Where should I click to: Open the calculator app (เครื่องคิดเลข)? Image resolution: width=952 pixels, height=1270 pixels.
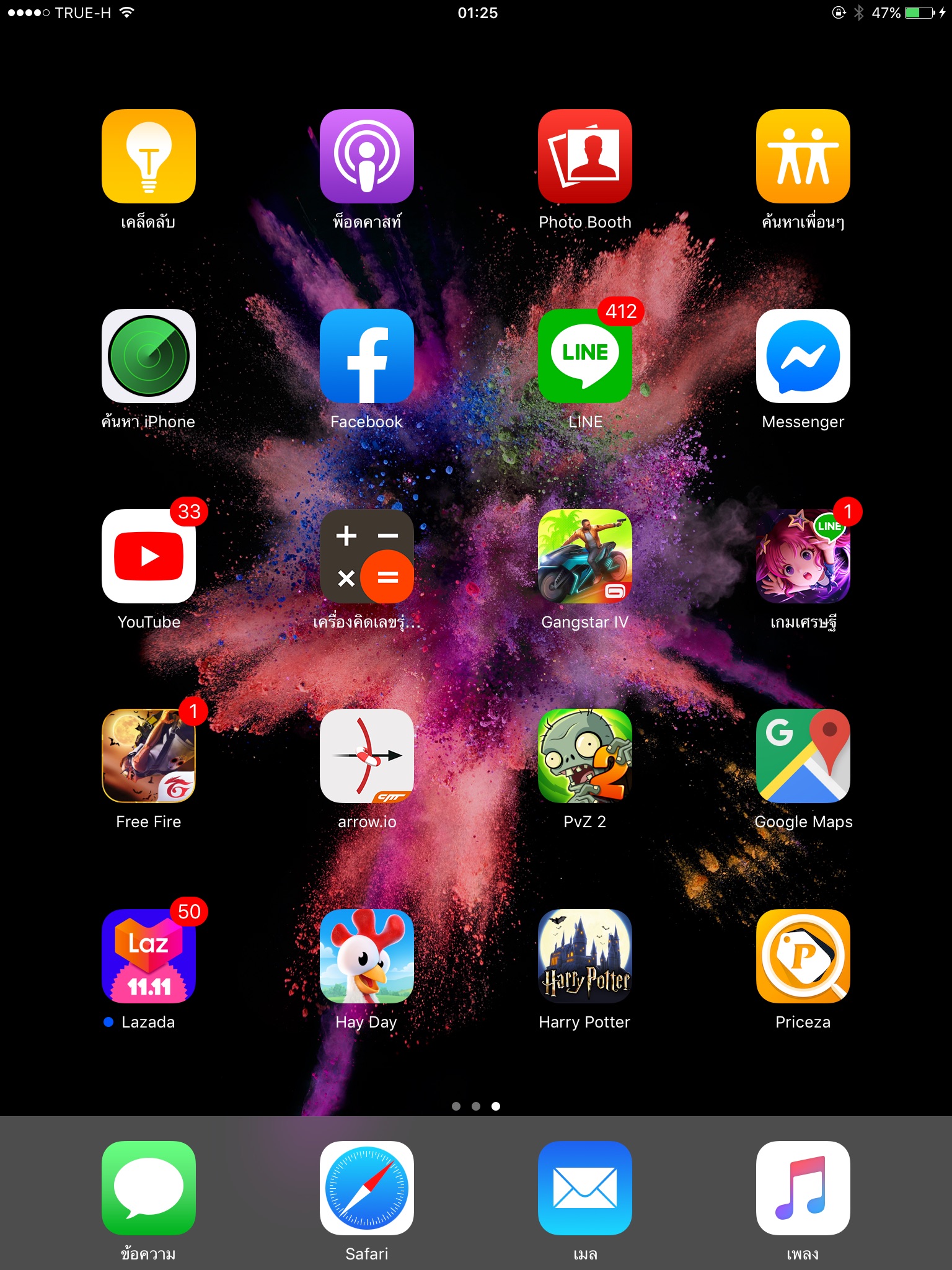pyautogui.click(x=367, y=556)
